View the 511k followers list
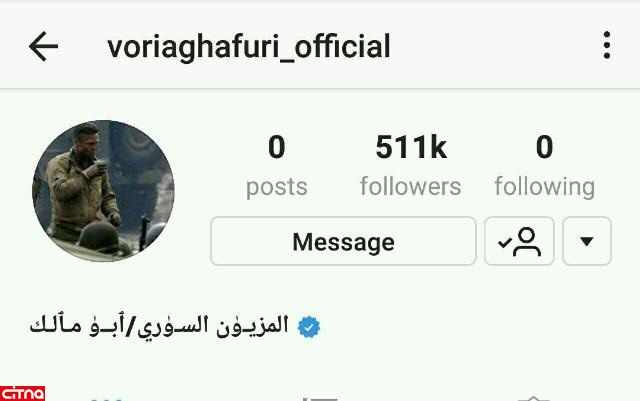This screenshot has width=640, height=401. 410,166
